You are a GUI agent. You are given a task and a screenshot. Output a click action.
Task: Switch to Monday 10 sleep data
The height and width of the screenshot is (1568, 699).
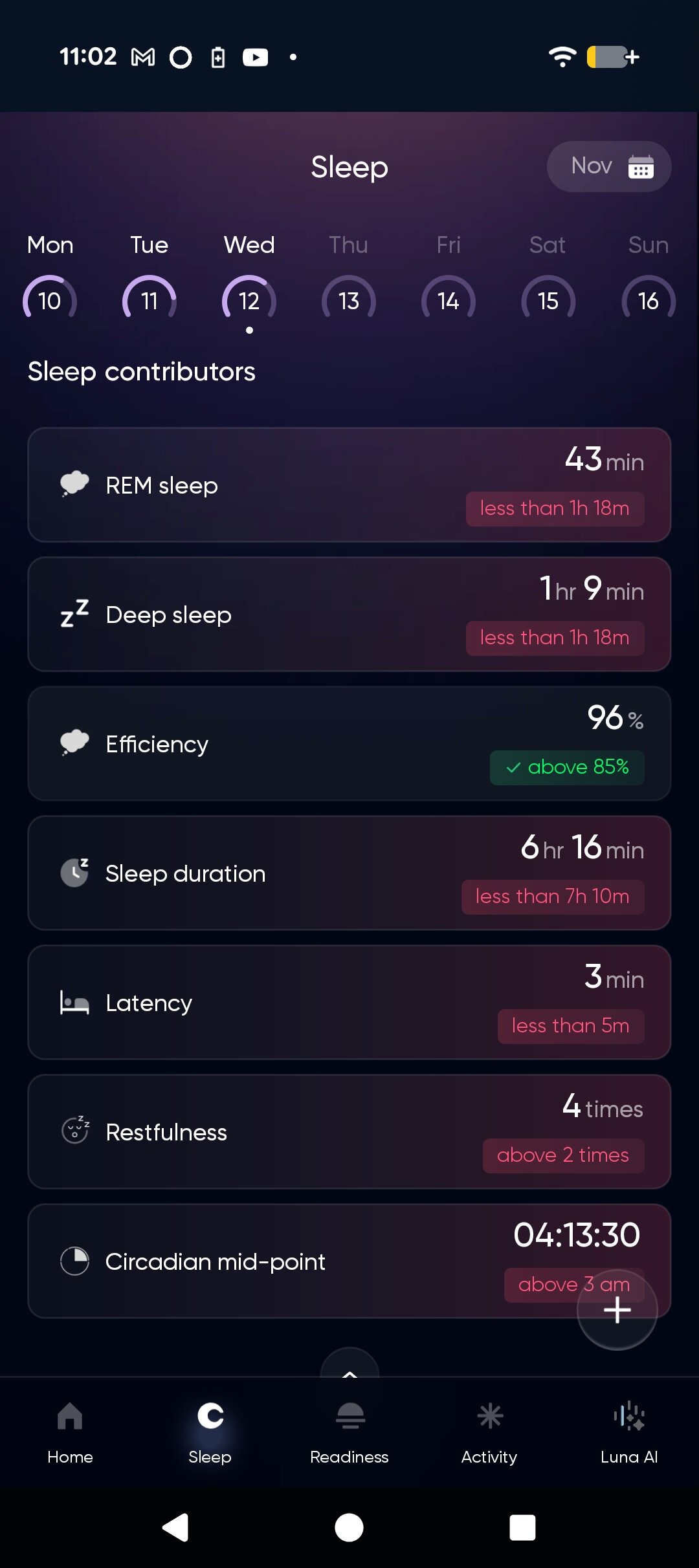click(x=50, y=299)
